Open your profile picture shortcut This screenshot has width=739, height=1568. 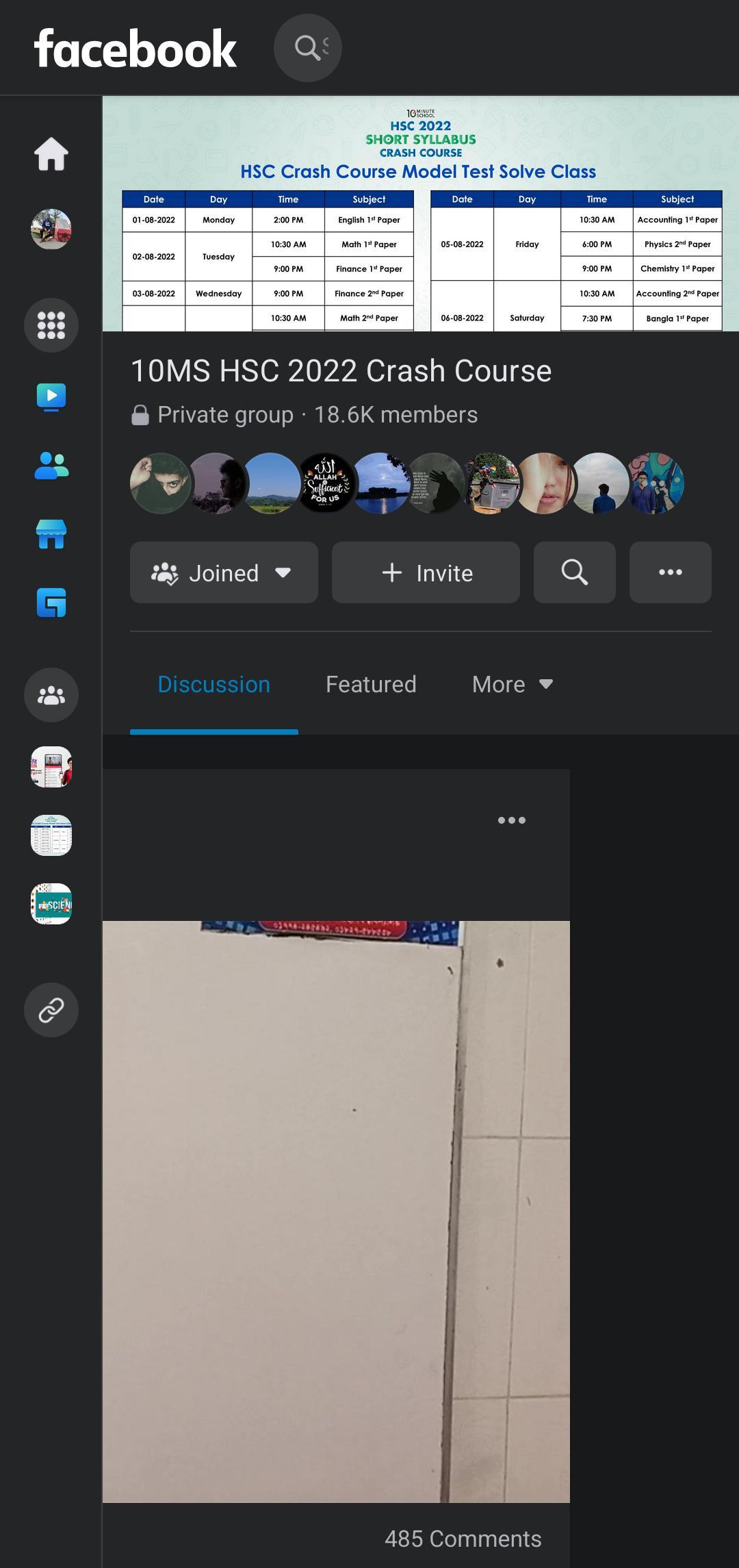51,229
